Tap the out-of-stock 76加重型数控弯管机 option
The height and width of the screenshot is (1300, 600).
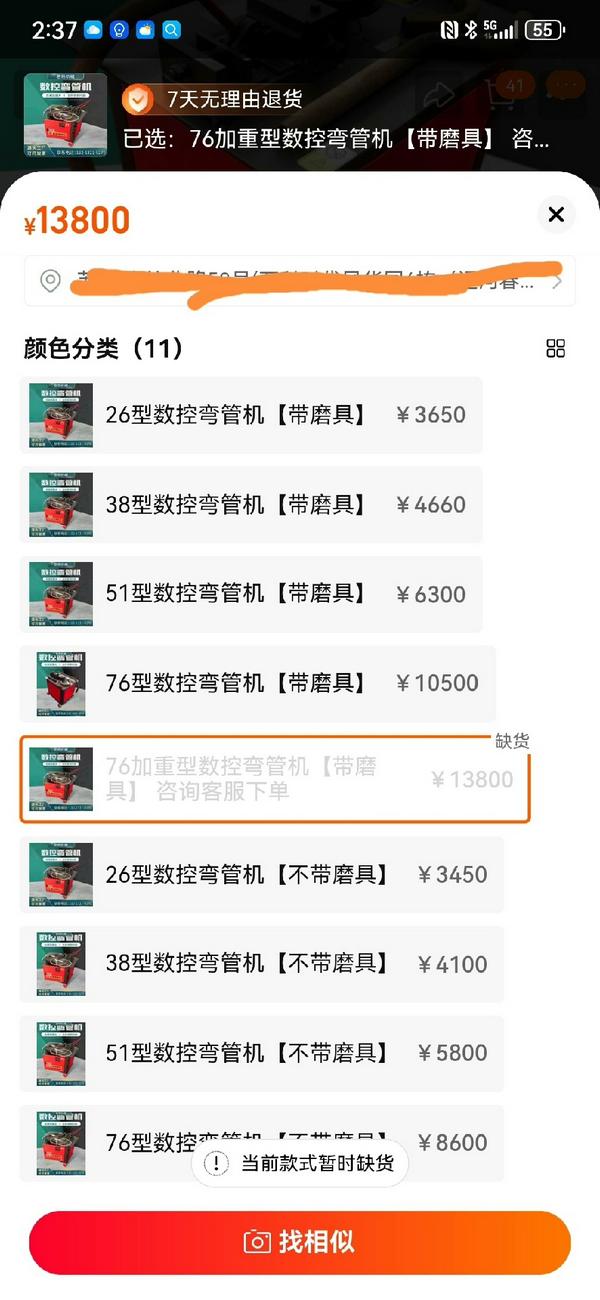point(274,780)
